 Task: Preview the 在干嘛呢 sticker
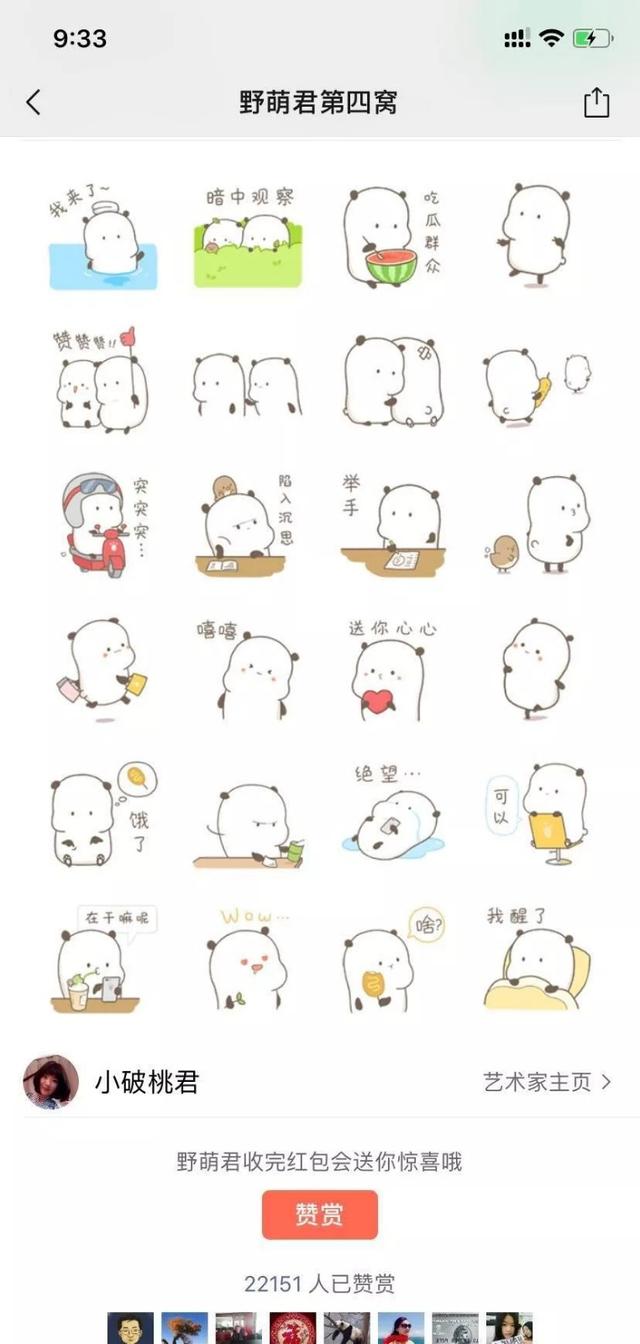[x=104, y=958]
